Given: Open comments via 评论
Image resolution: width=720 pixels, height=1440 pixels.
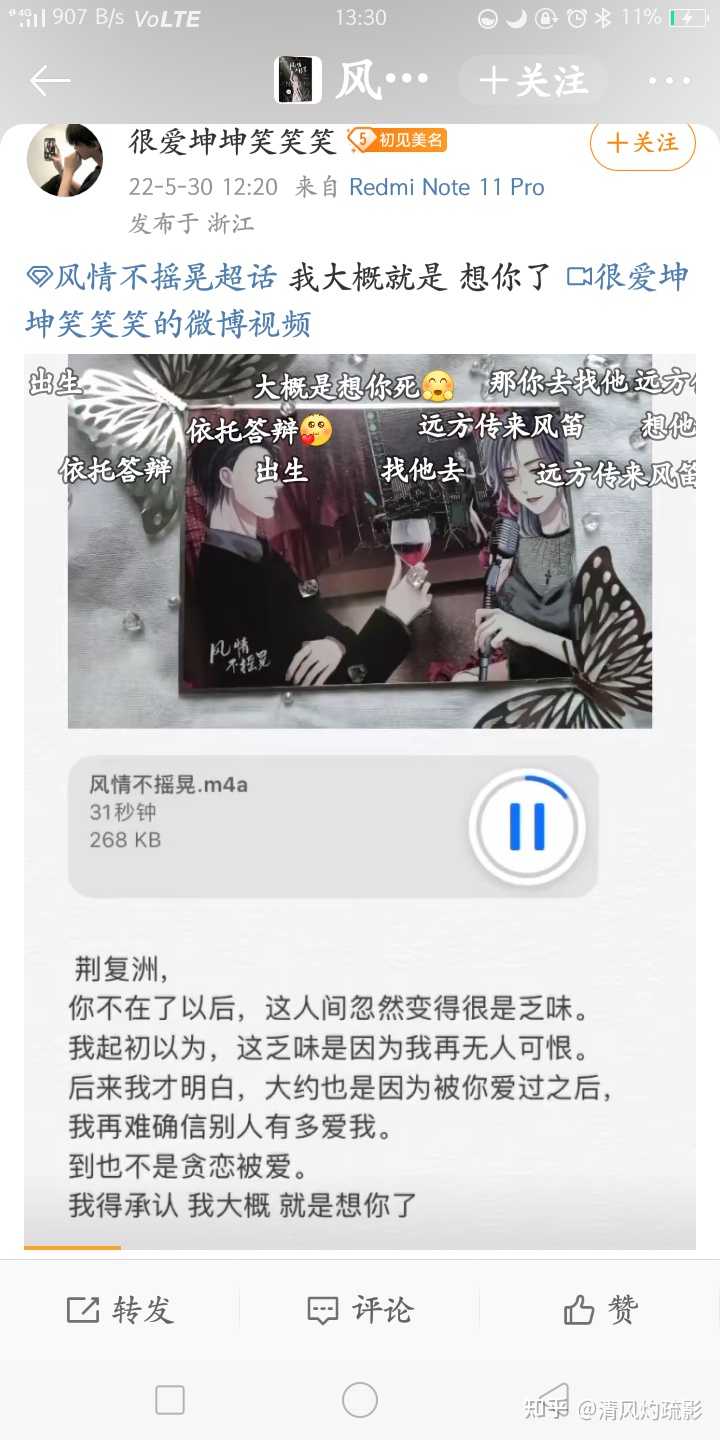Looking at the screenshot, I should [x=360, y=1310].
